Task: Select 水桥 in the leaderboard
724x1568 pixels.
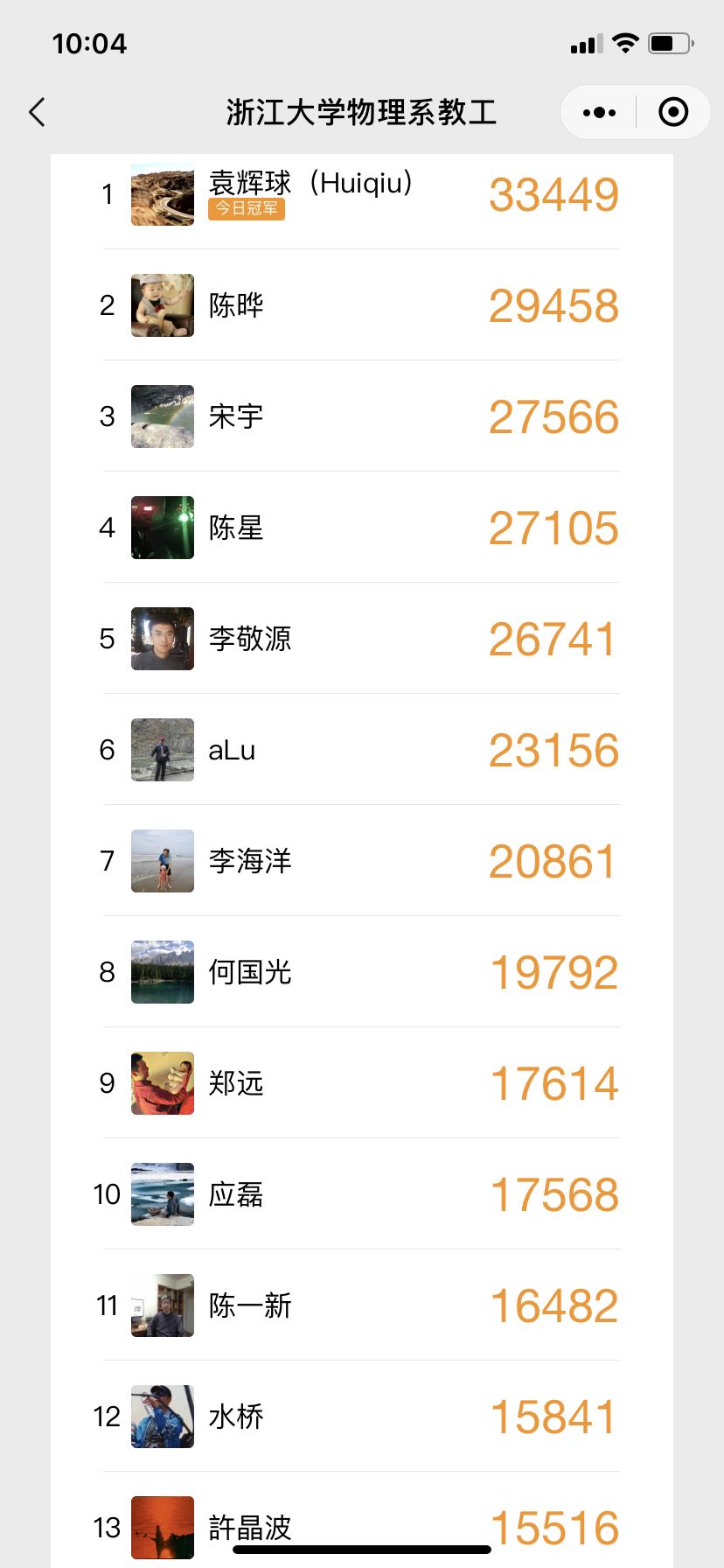Action: [361, 1417]
